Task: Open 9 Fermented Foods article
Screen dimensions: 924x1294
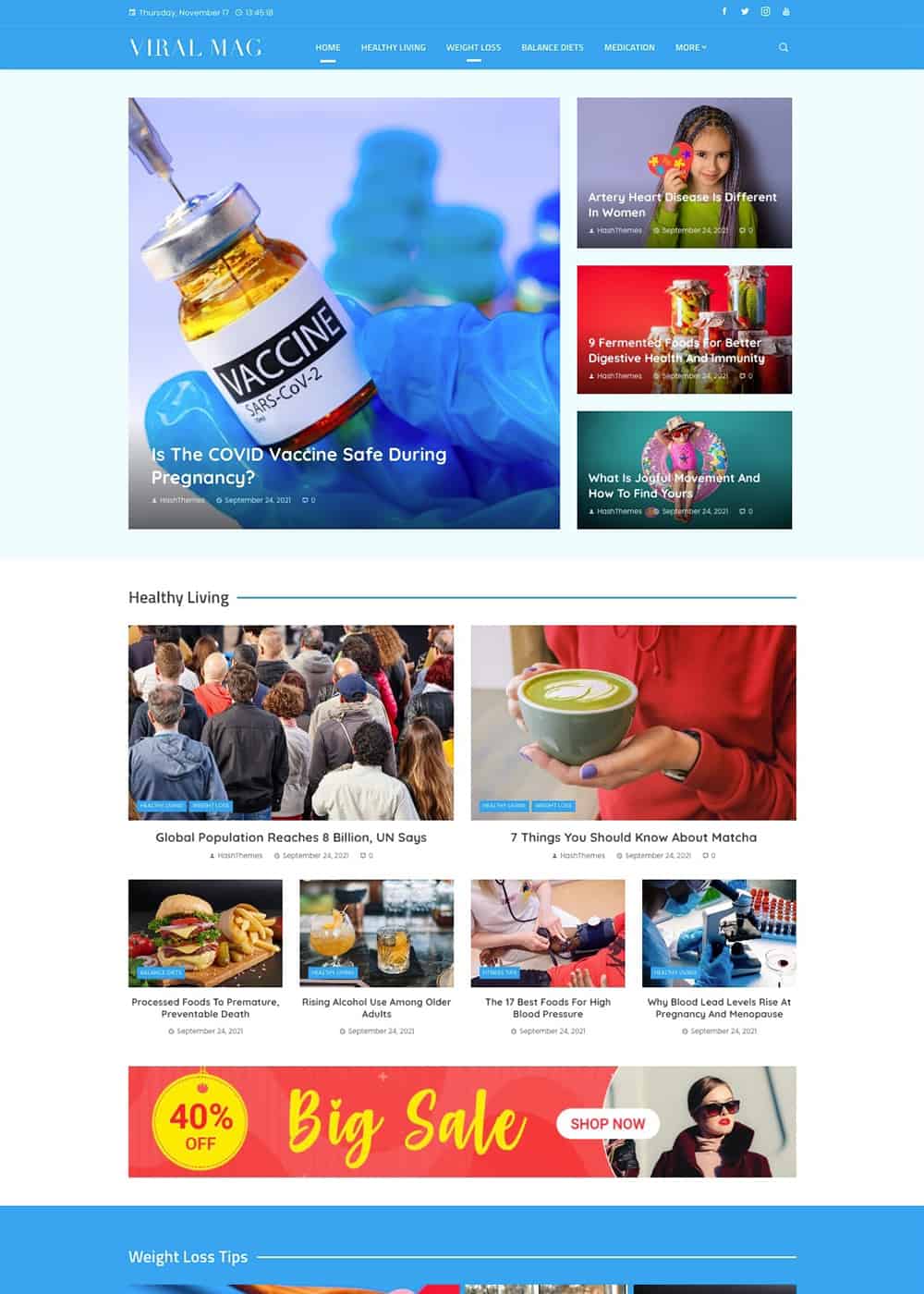Action: [x=676, y=350]
